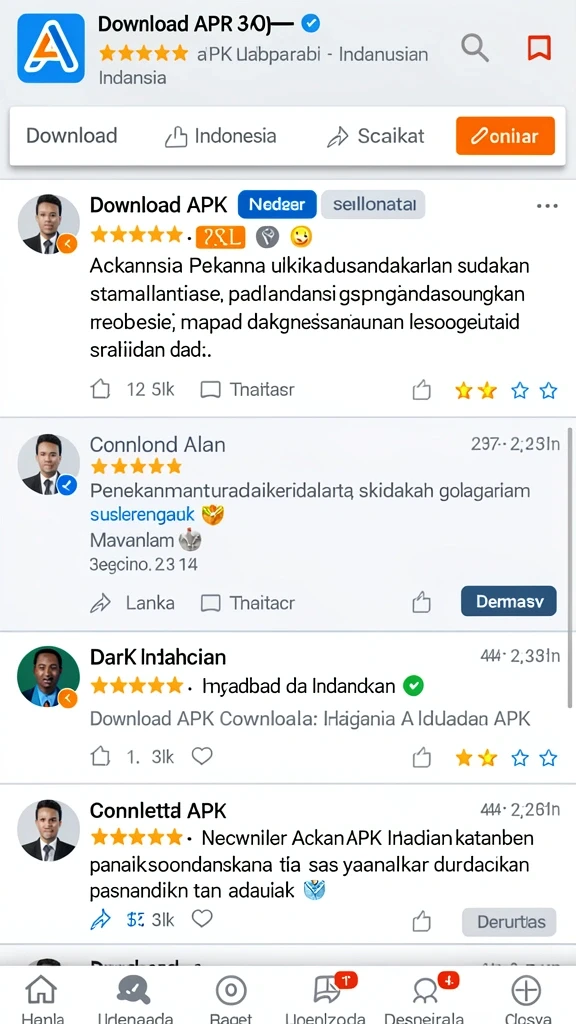Viewport: 576px width, 1024px height.
Task: Bookmark this app with the red icon
Action: [x=539, y=48]
